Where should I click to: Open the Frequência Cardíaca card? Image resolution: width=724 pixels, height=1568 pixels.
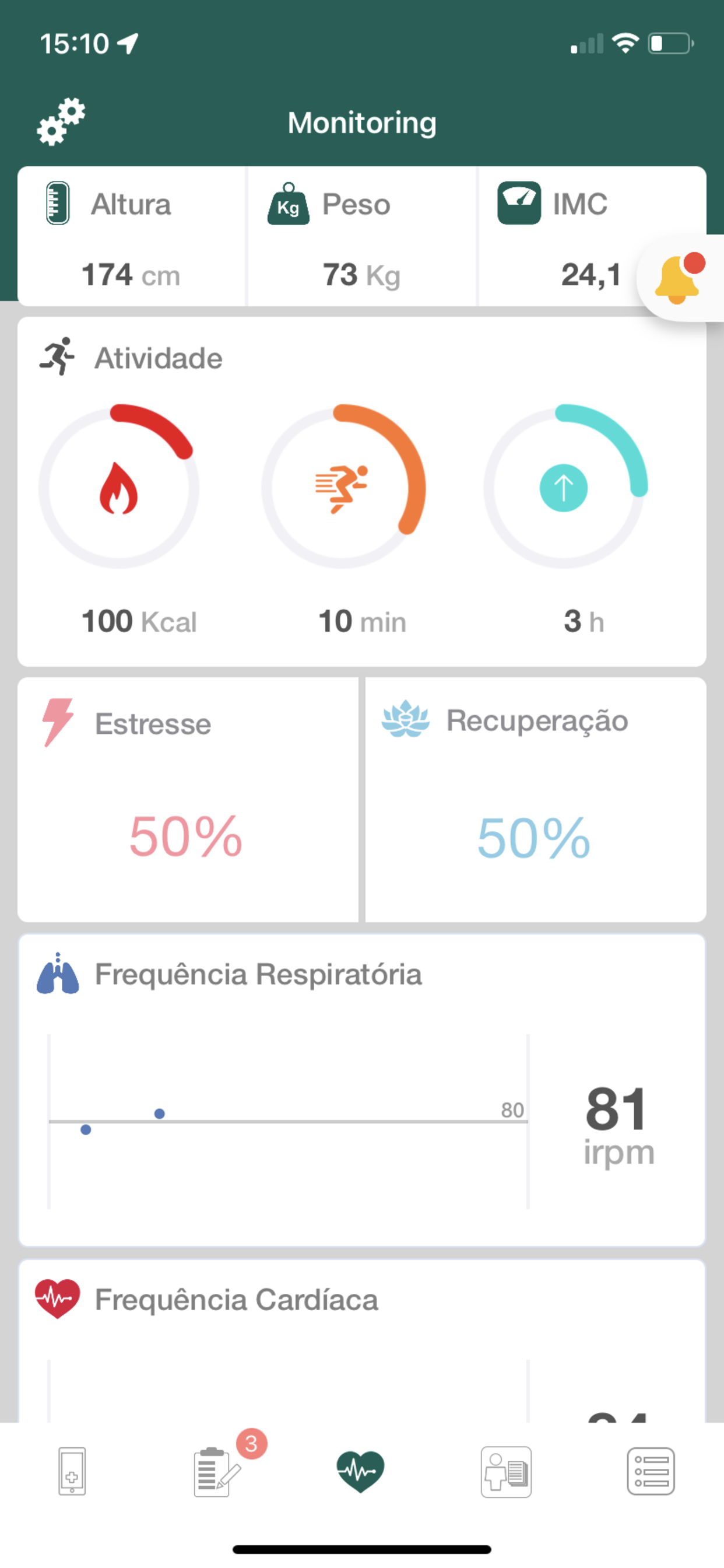tap(362, 1341)
